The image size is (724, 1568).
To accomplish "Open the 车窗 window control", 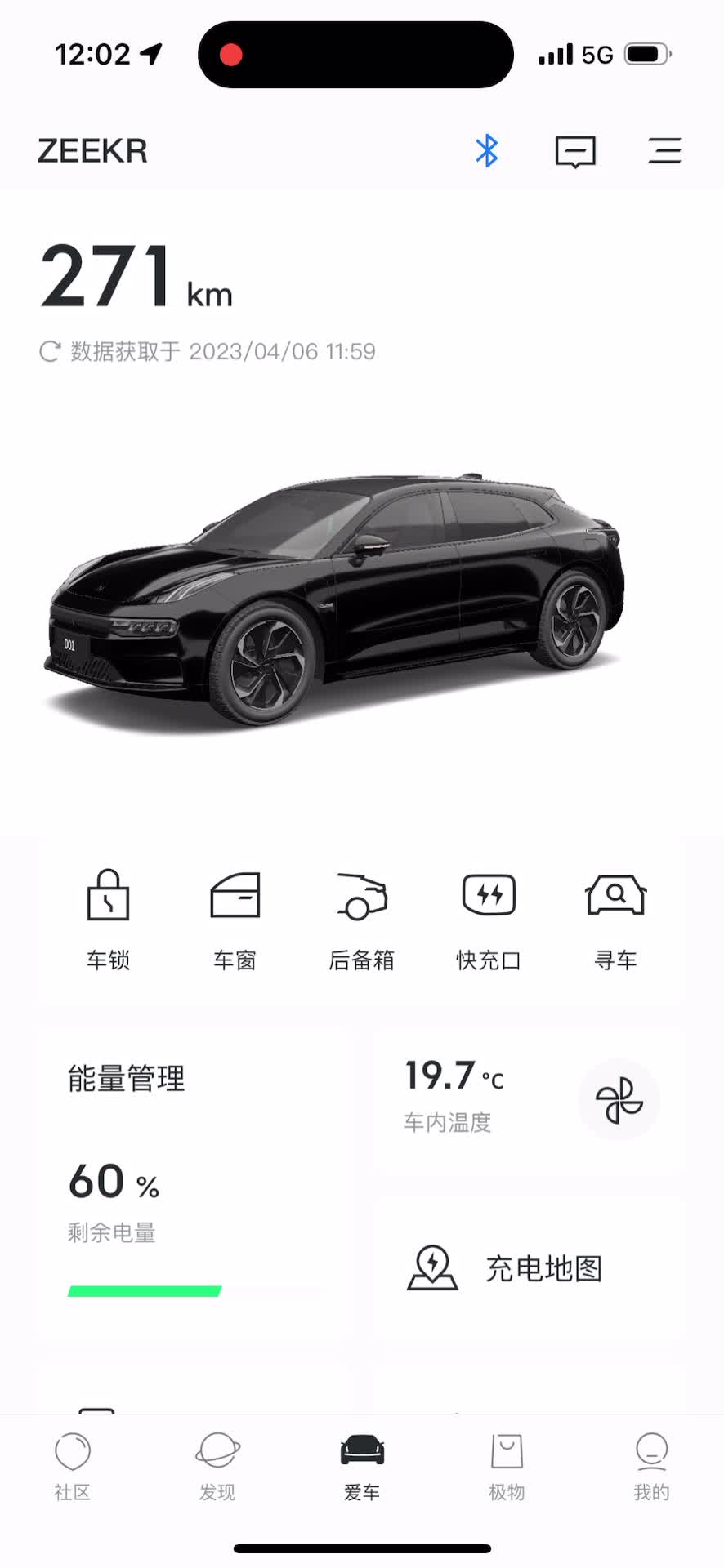I will (x=235, y=920).
